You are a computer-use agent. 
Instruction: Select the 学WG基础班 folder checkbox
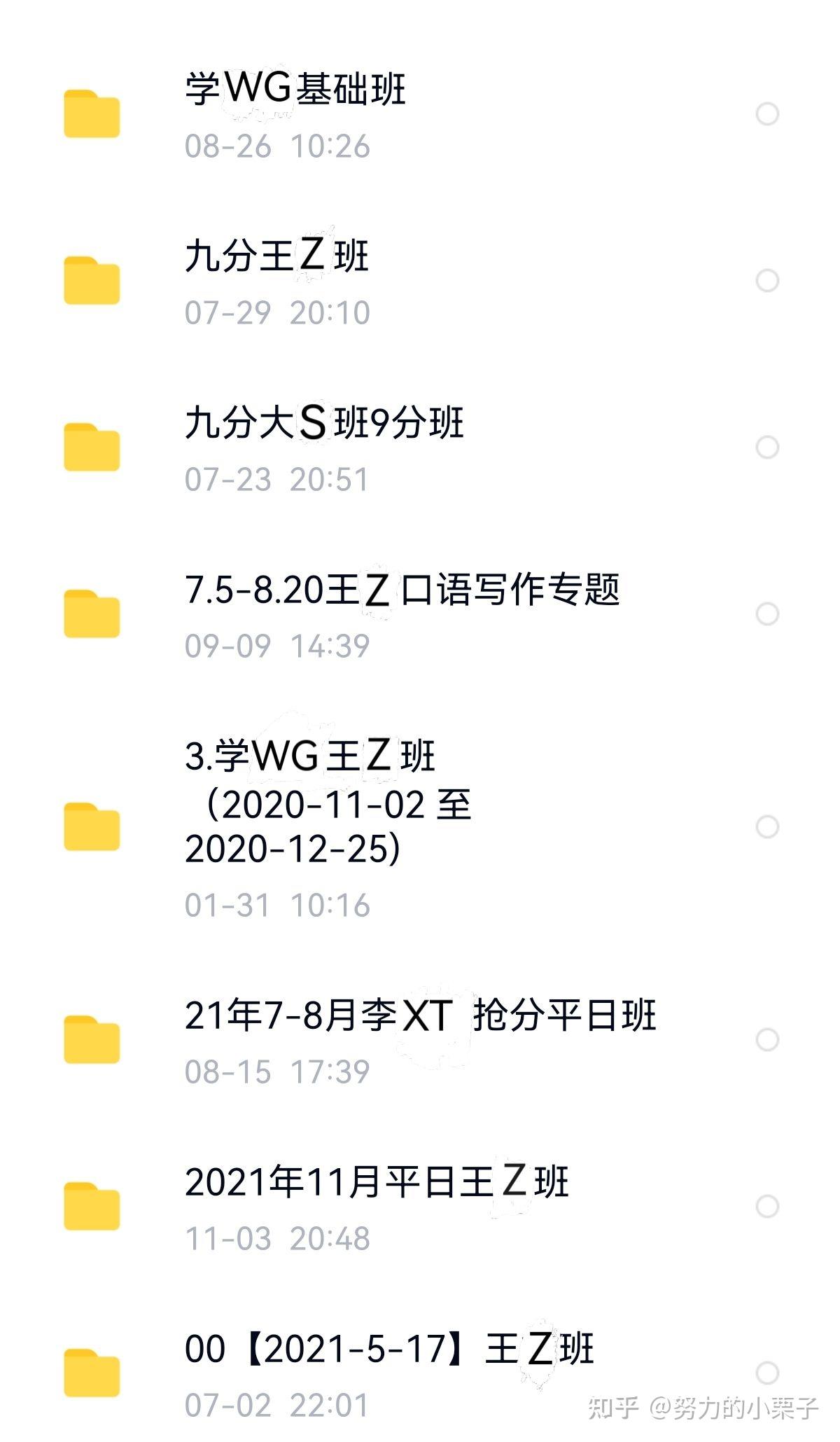[x=767, y=114]
